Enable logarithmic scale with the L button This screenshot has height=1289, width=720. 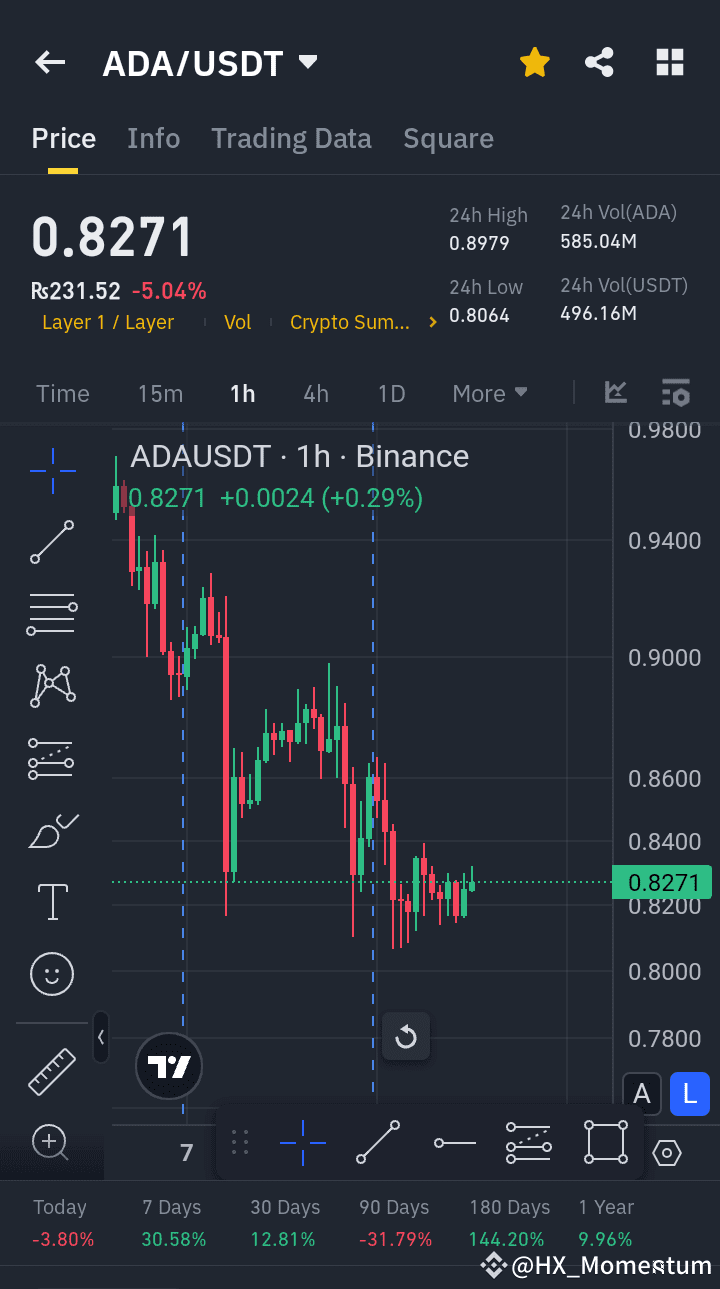(689, 1094)
